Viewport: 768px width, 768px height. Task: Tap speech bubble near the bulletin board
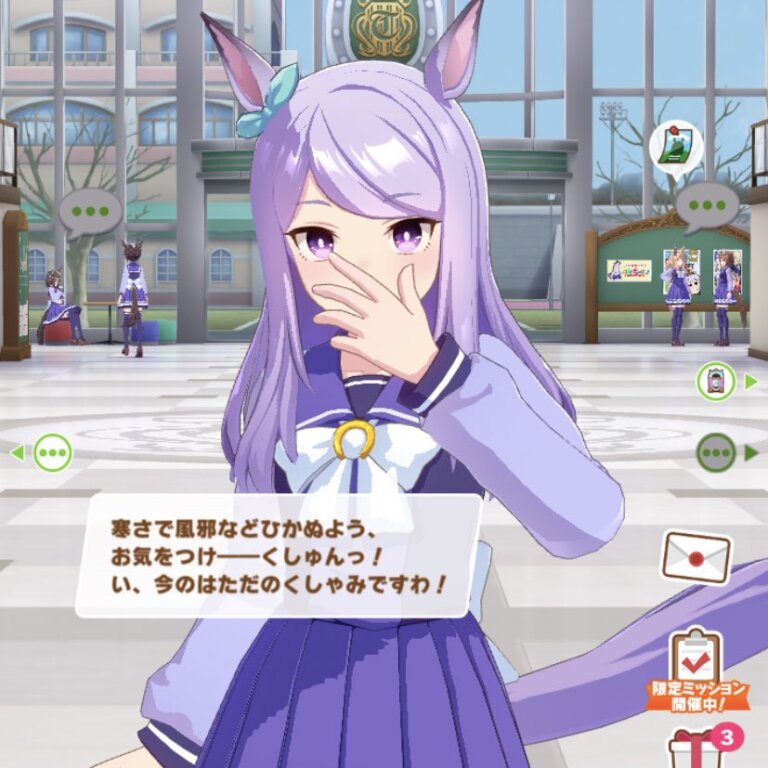[706, 207]
